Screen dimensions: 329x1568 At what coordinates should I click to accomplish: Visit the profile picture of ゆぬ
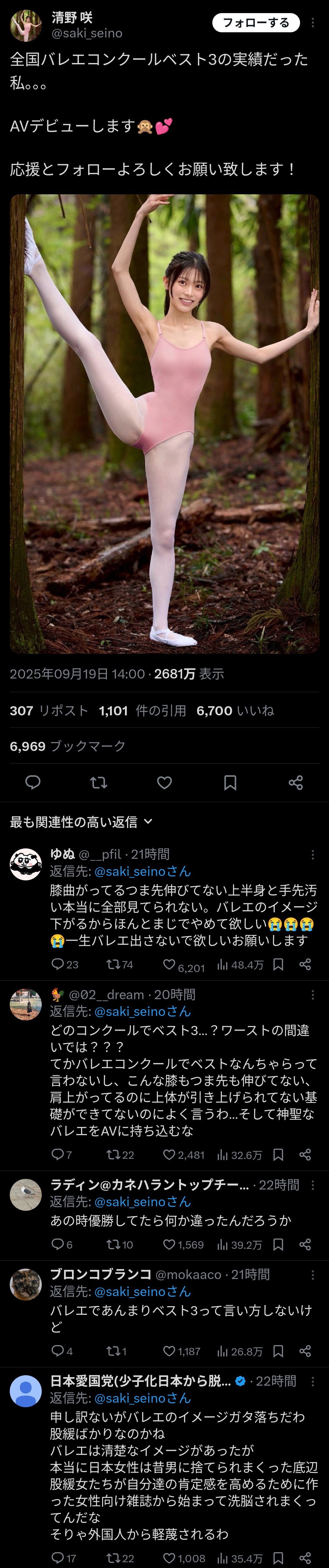click(26, 864)
